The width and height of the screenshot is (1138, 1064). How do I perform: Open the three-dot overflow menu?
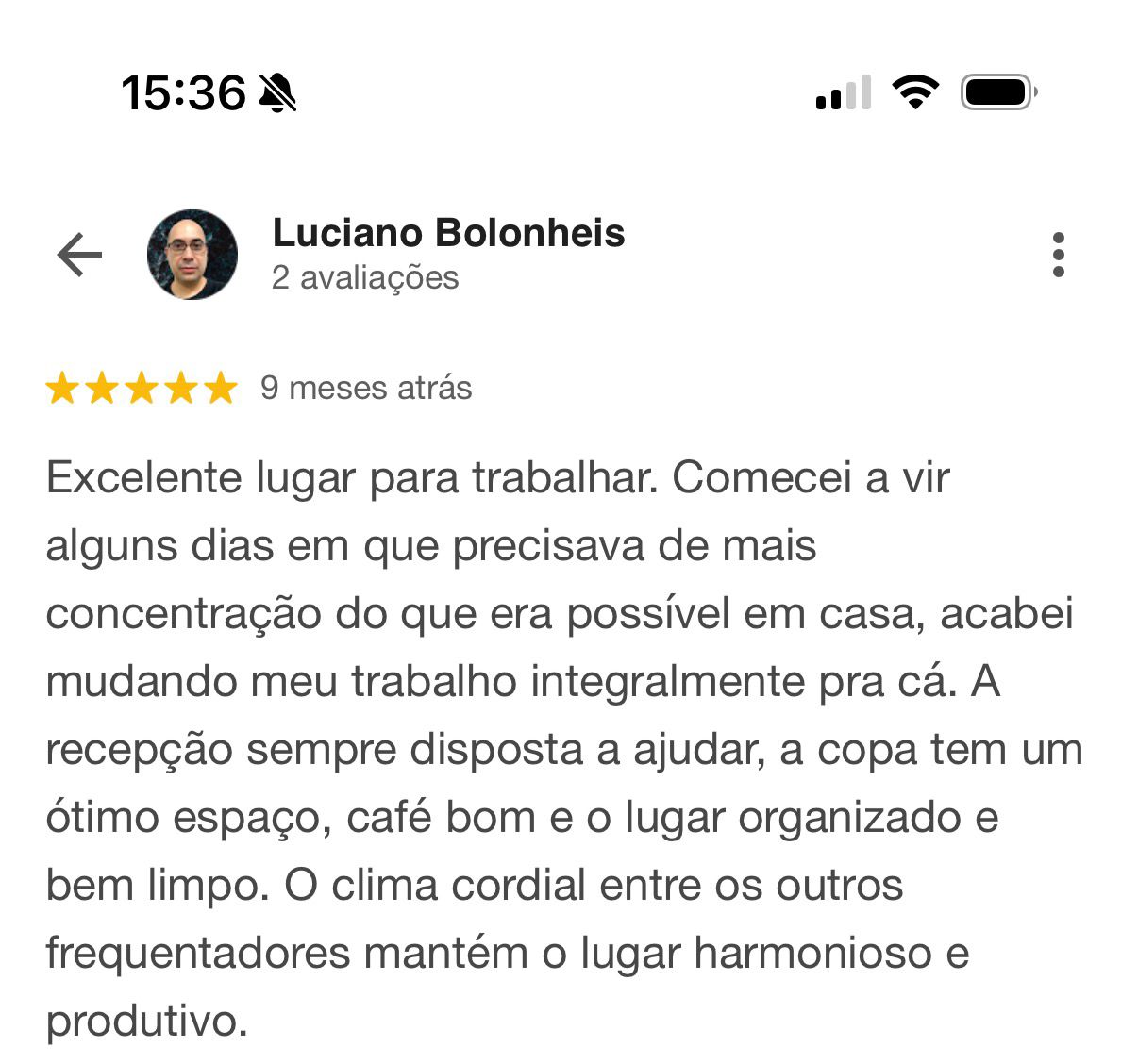click(x=1058, y=255)
